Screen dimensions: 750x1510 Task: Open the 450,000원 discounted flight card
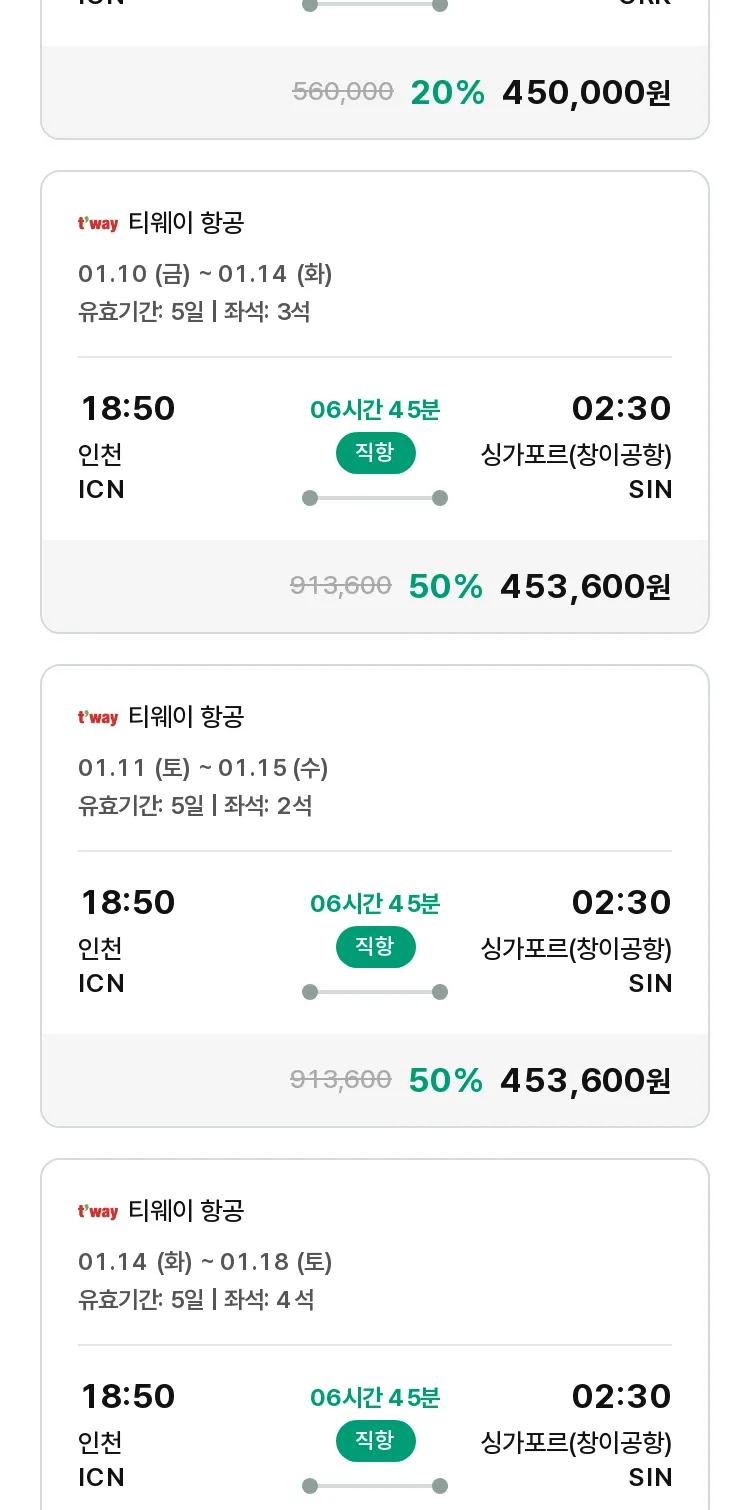[x=375, y=69]
